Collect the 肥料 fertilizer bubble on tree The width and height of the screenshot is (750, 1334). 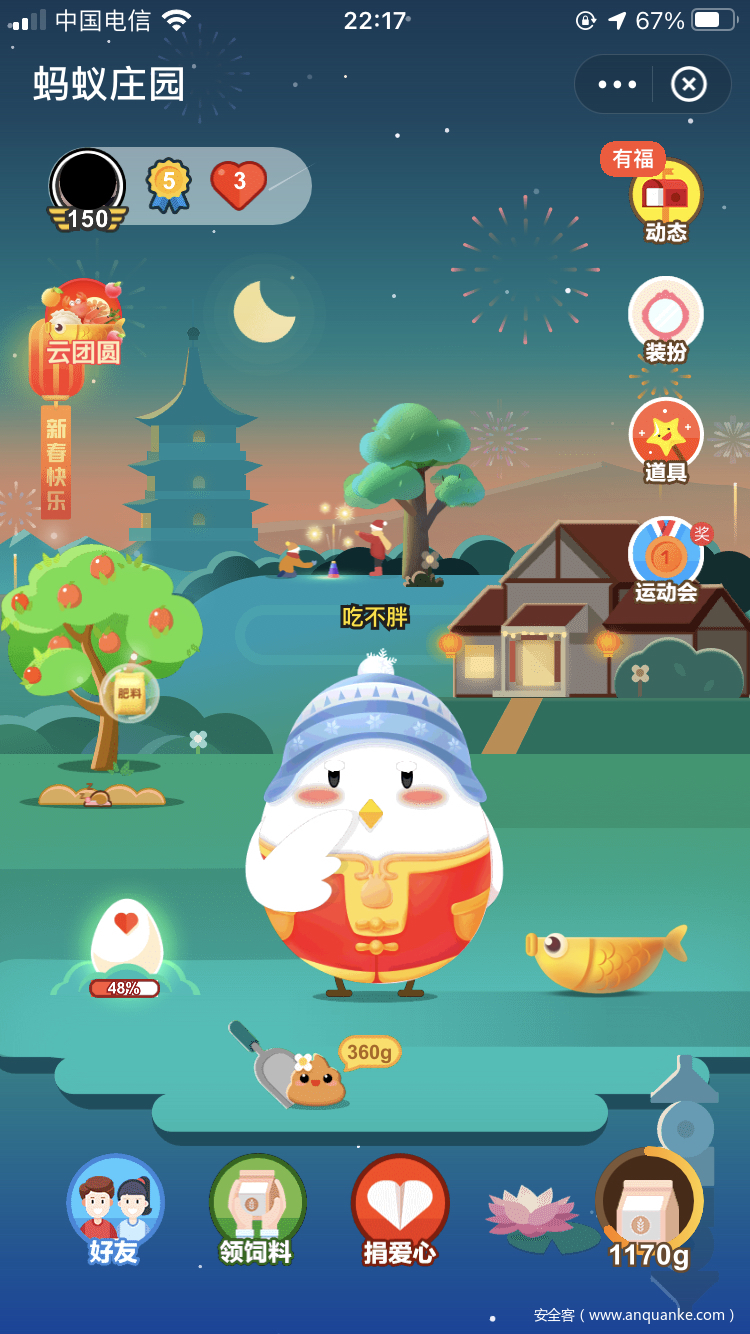pos(130,693)
